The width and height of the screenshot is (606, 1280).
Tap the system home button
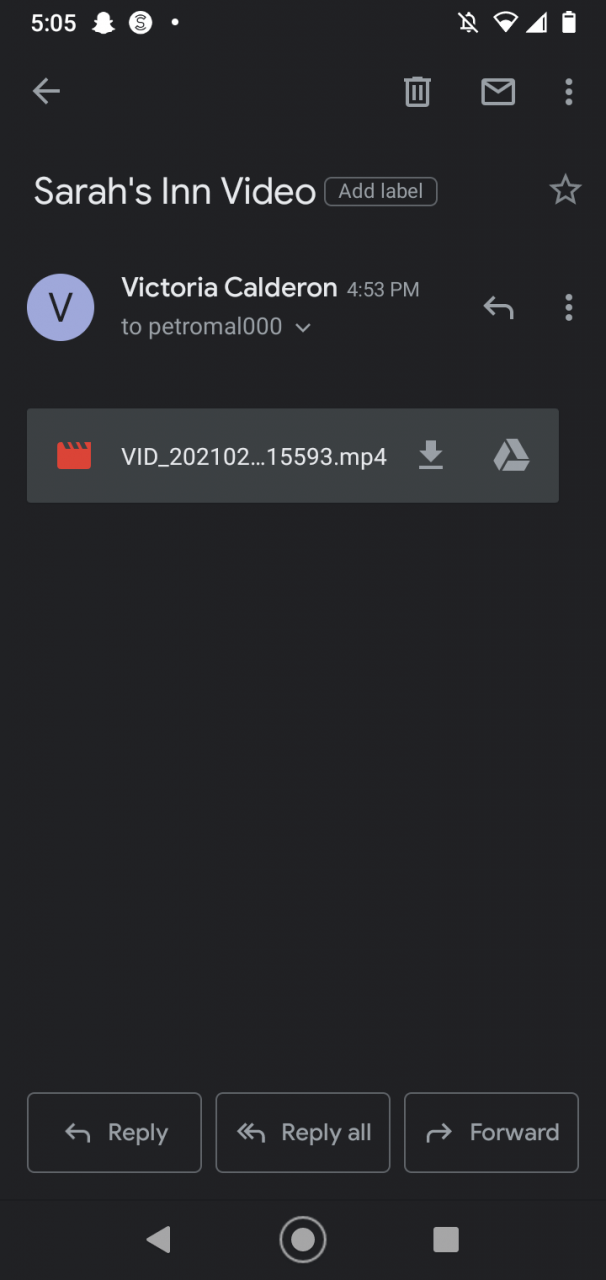tap(303, 1240)
